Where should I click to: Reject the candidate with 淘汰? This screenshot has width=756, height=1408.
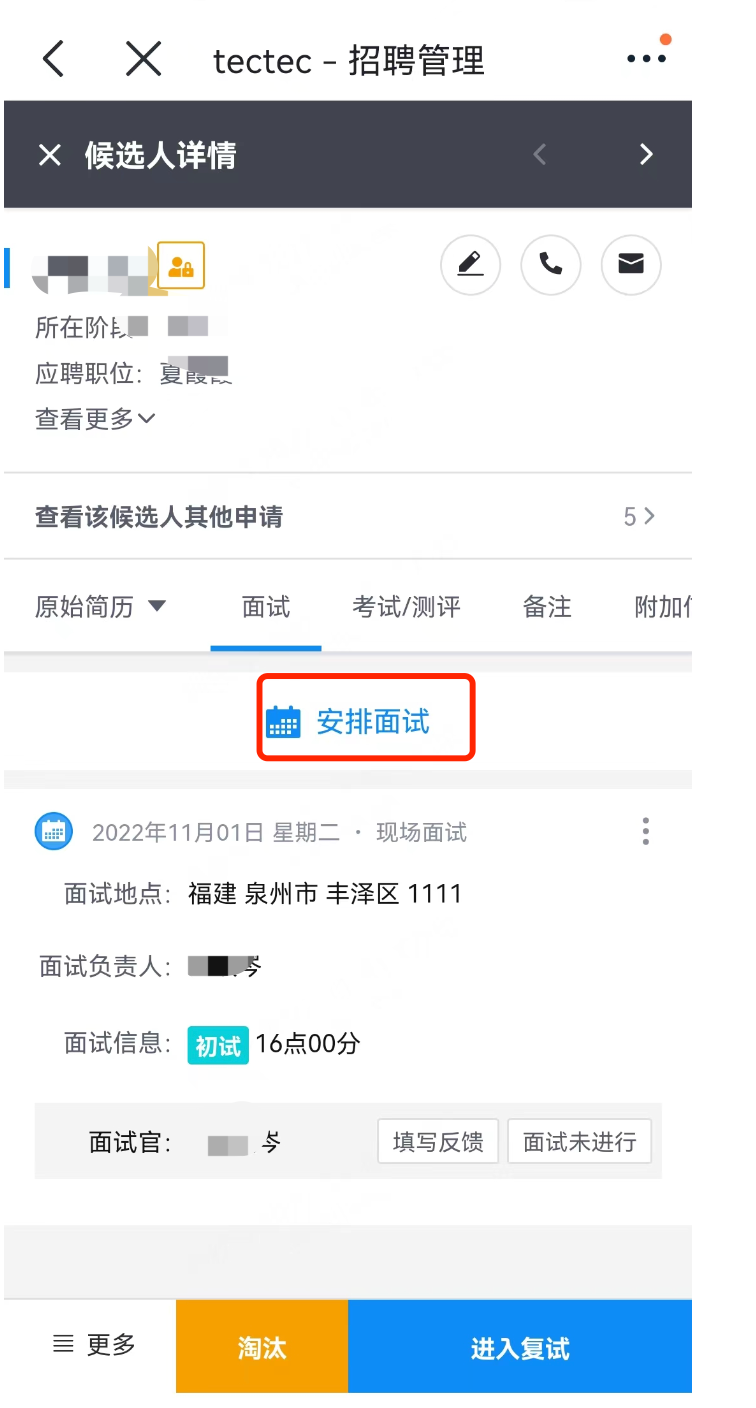262,1347
